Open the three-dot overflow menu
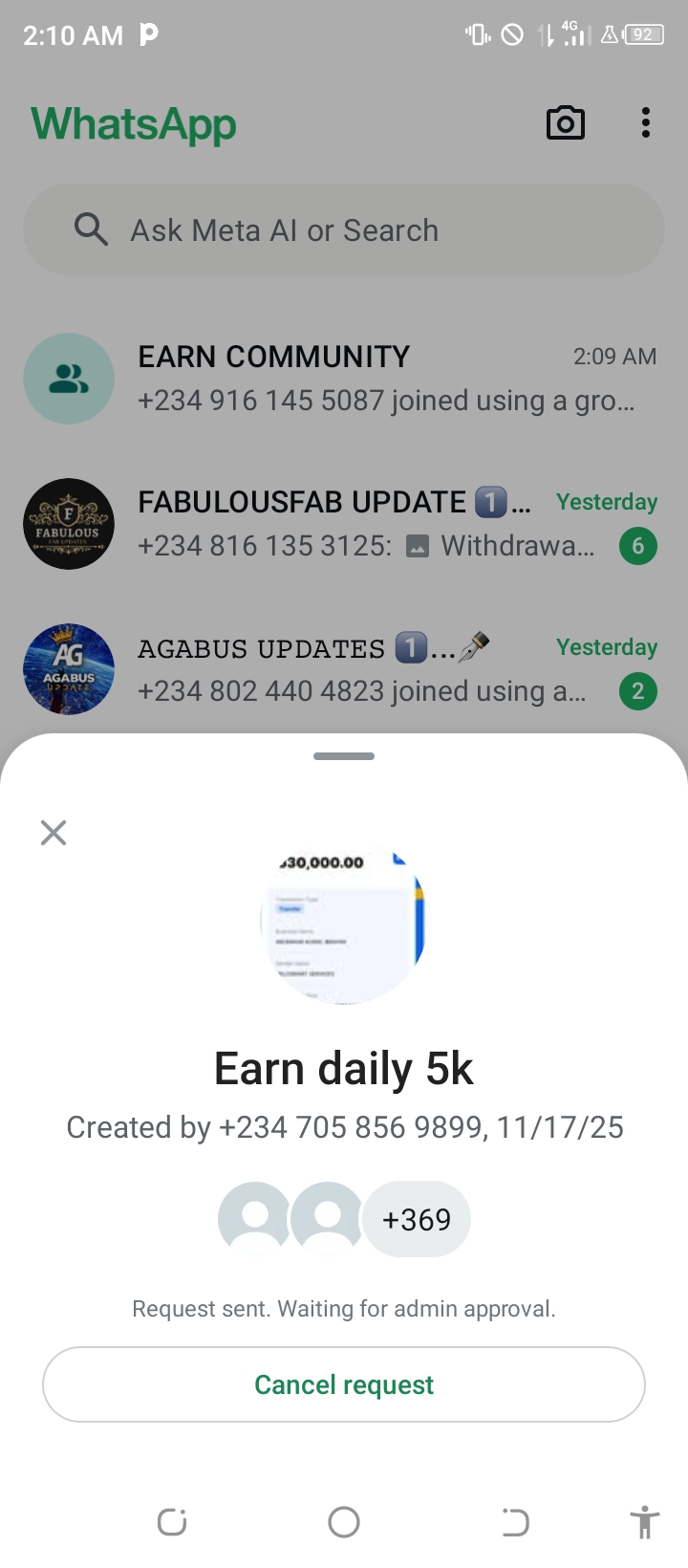 pos(646,123)
